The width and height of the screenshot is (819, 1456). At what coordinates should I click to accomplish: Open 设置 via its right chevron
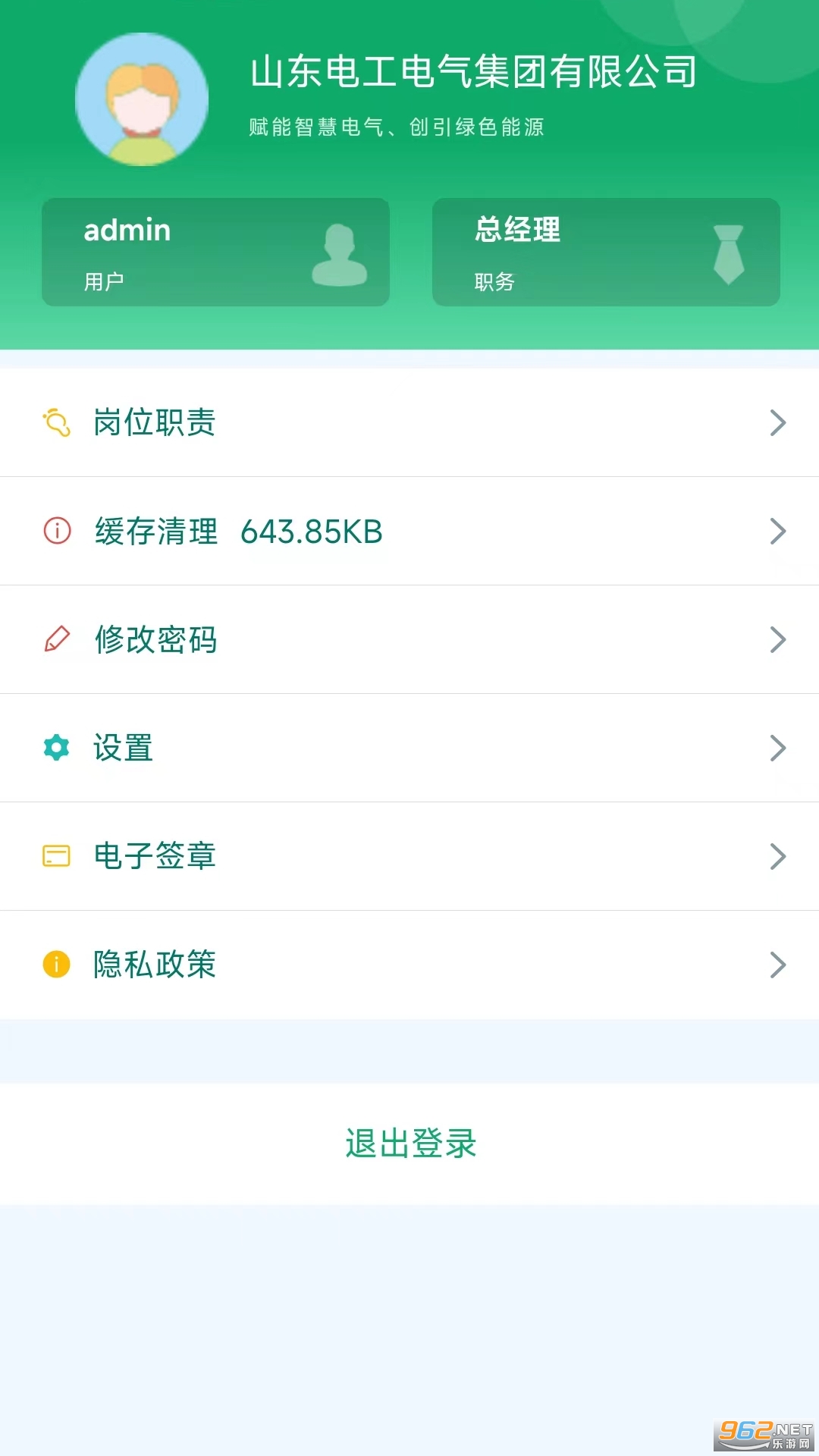pyautogui.click(x=778, y=748)
